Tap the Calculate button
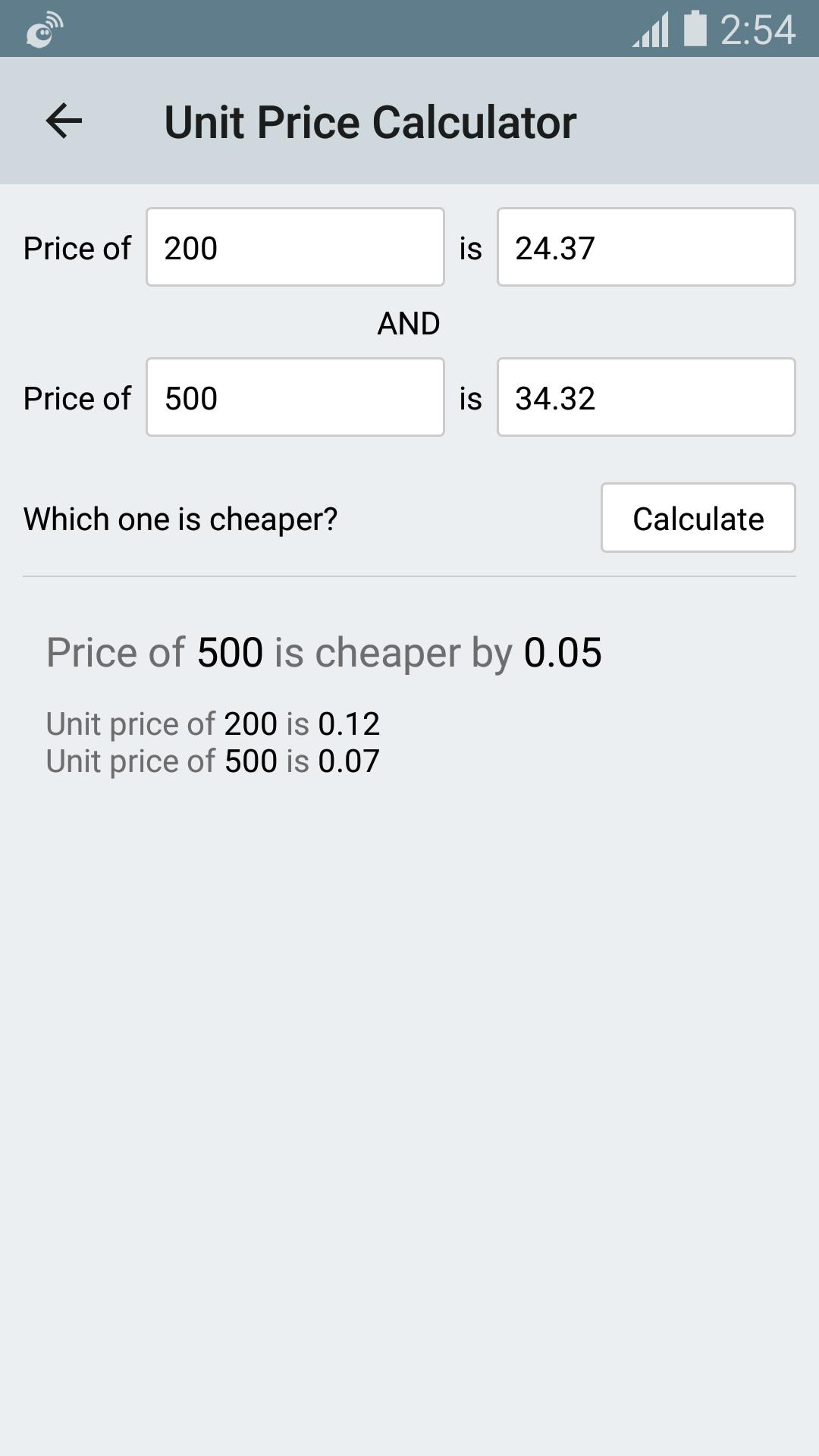The height and width of the screenshot is (1456, 819). (x=698, y=518)
